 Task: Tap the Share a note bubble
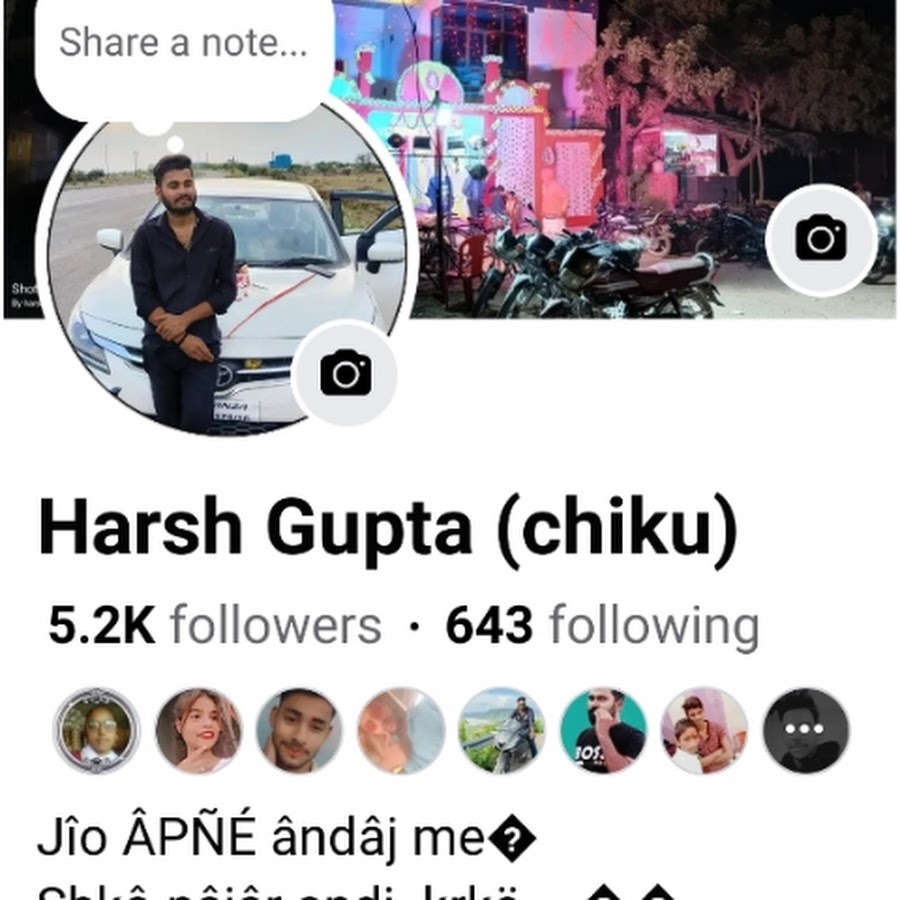pyautogui.click(x=183, y=44)
